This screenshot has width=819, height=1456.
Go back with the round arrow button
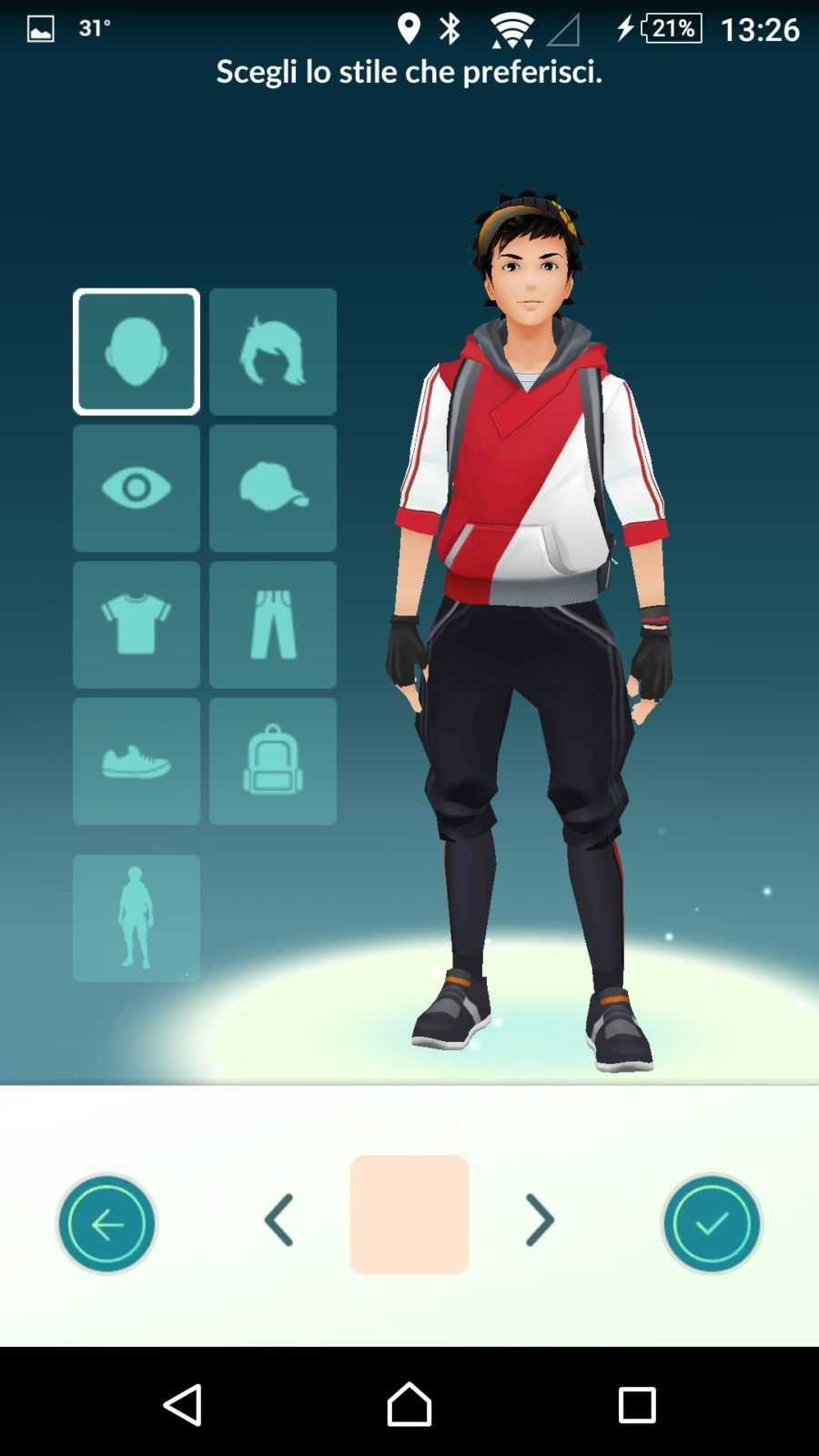(106, 1224)
